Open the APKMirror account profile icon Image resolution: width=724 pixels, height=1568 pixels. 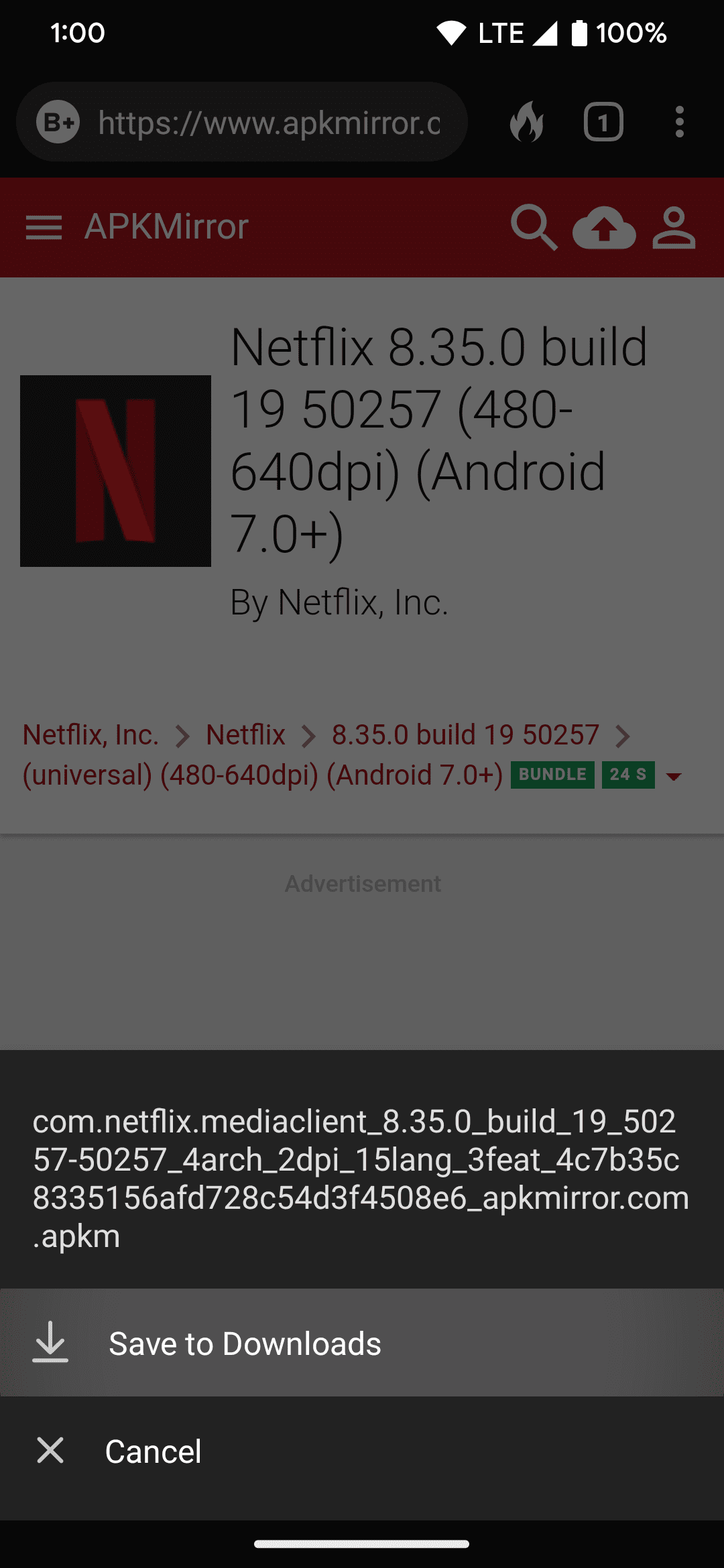click(x=674, y=228)
